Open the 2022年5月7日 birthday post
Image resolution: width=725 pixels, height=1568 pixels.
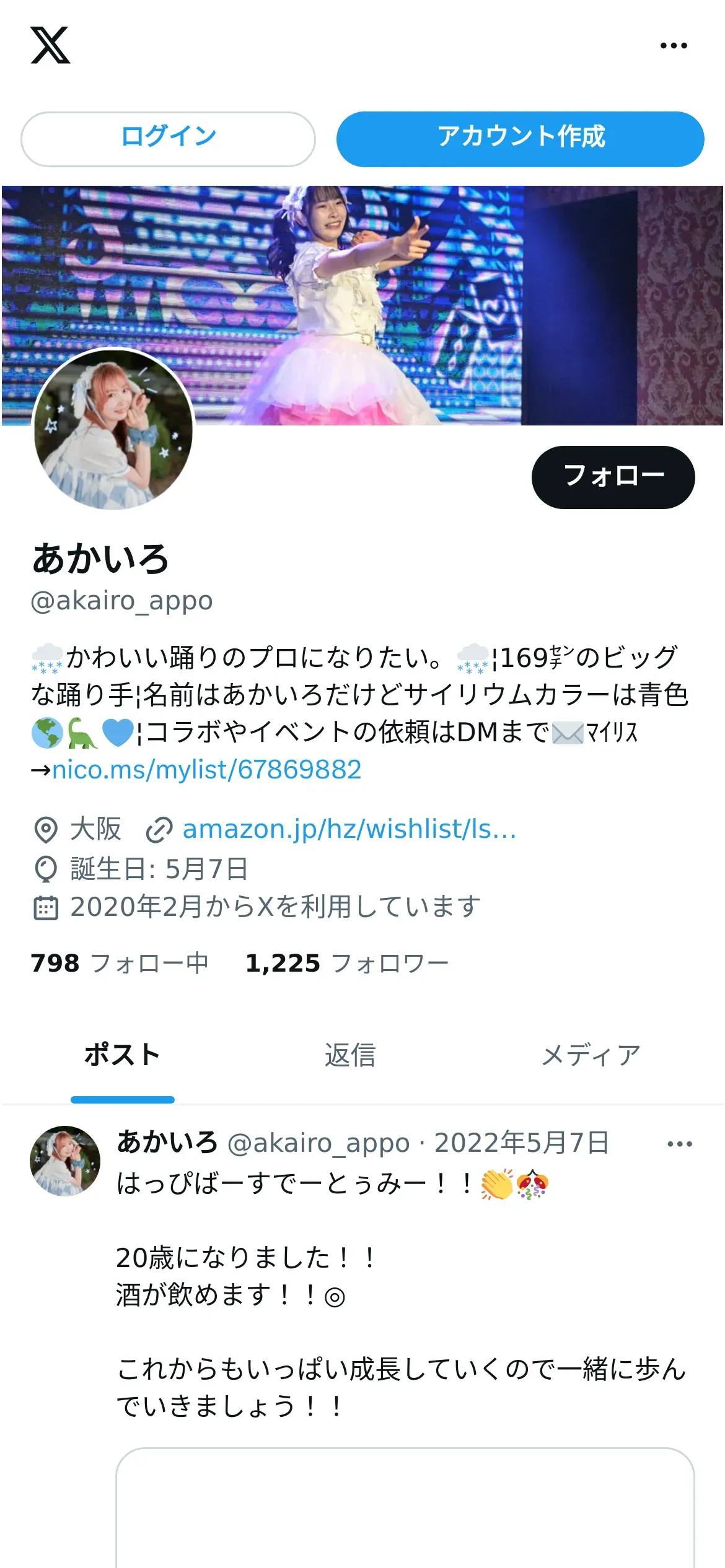pos(522,1143)
